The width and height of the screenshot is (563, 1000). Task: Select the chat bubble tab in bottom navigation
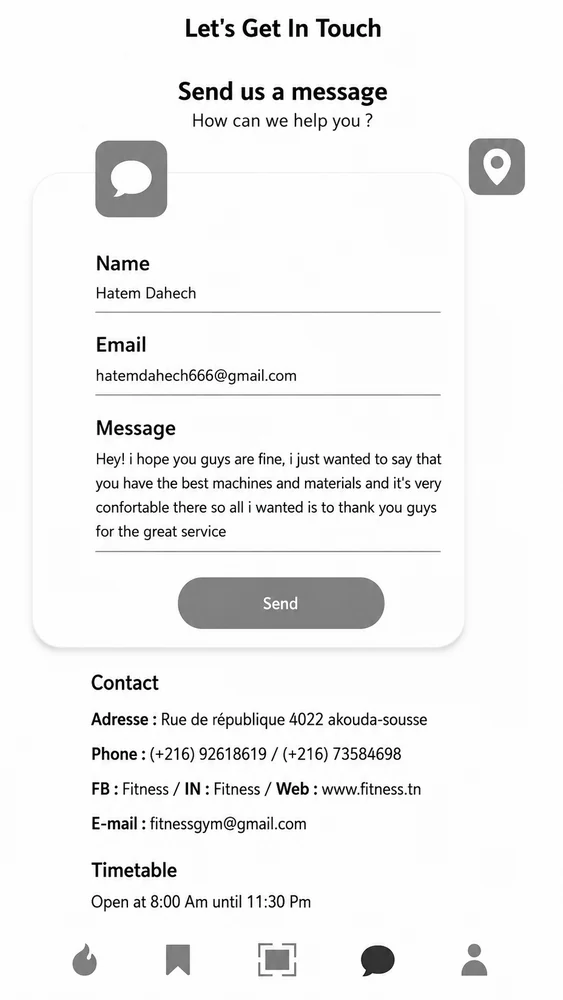[x=377, y=960]
